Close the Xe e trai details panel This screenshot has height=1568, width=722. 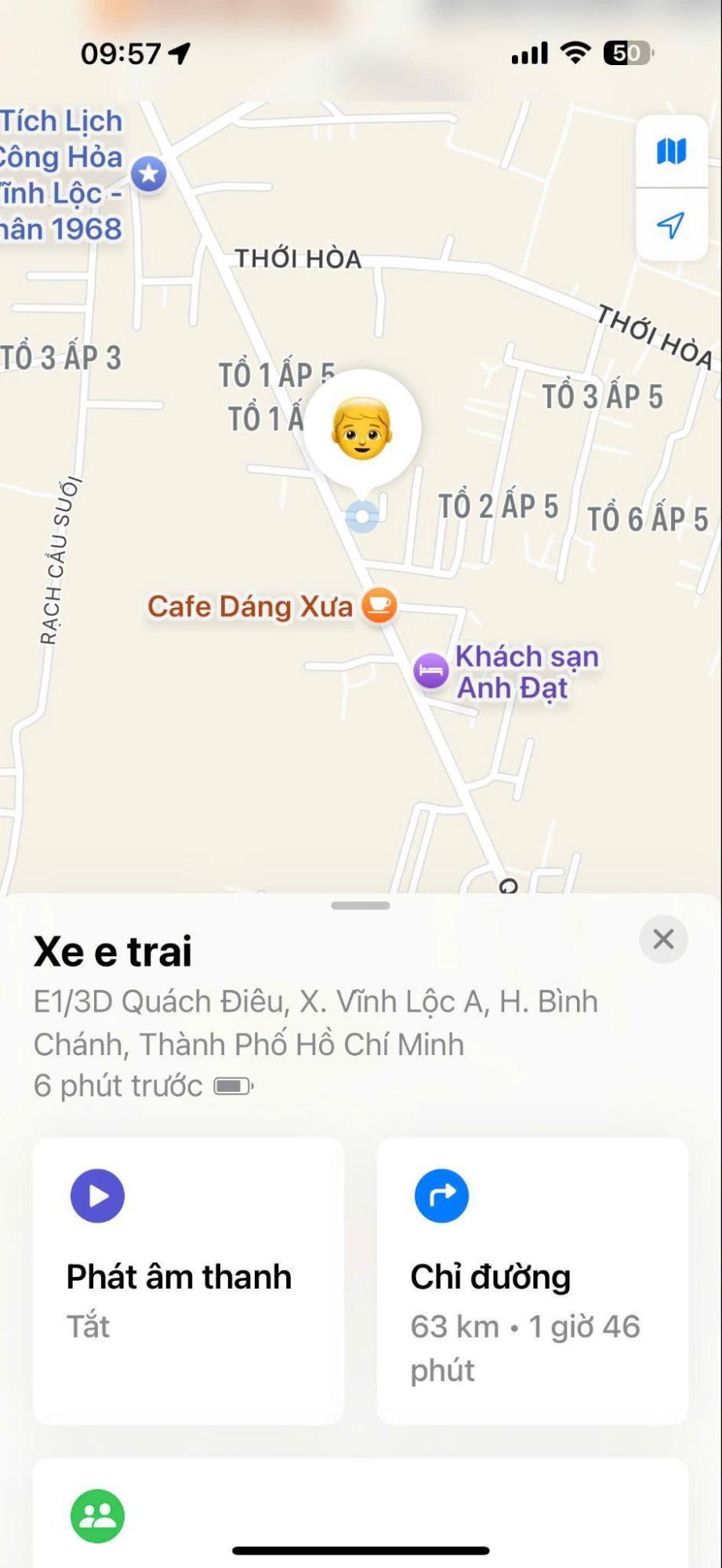click(663, 939)
